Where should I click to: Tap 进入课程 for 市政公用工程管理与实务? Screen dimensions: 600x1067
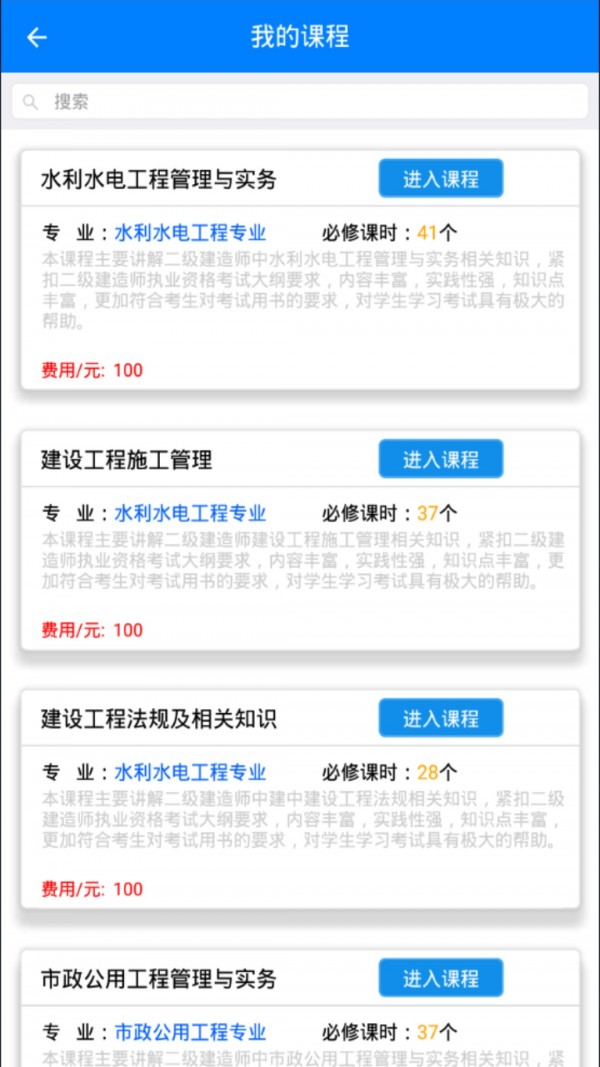[440, 978]
